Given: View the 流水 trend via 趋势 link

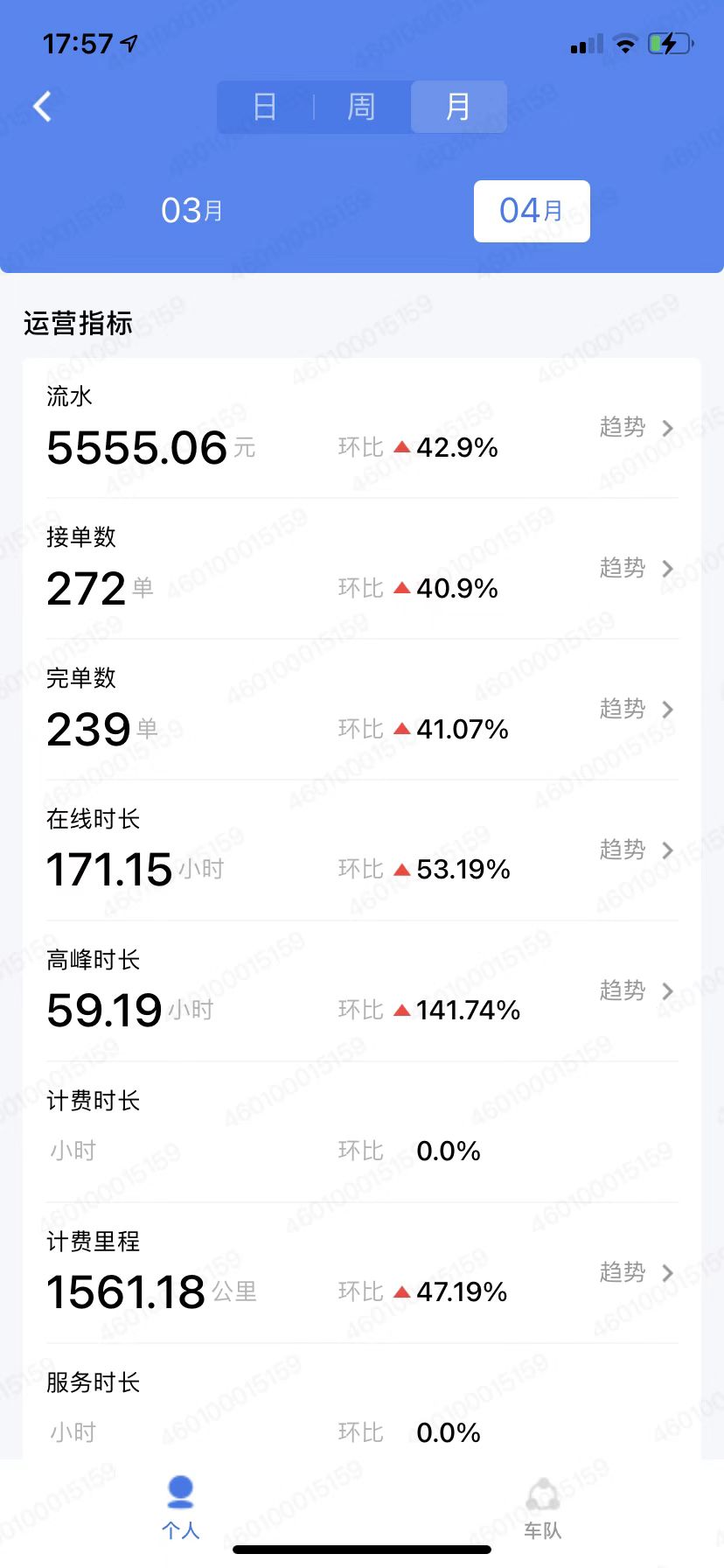Looking at the screenshot, I should click(x=622, y=429).
